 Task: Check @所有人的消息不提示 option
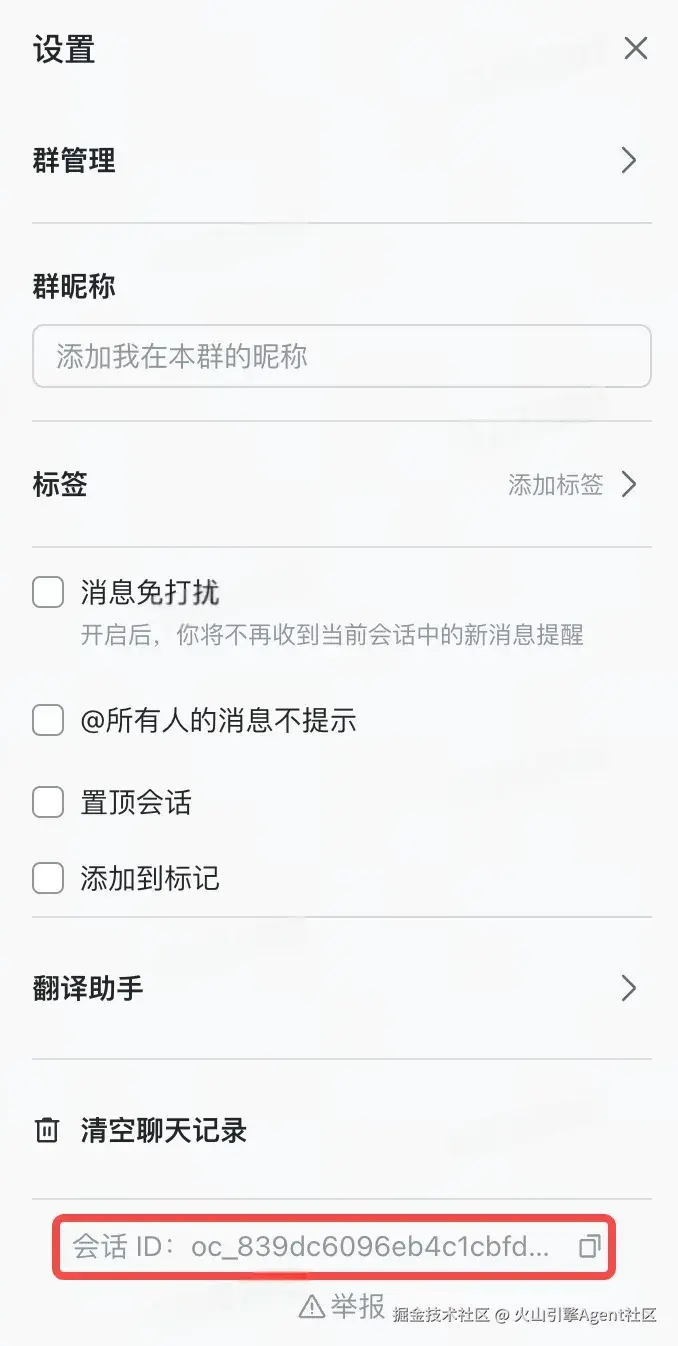click(48, 720)
